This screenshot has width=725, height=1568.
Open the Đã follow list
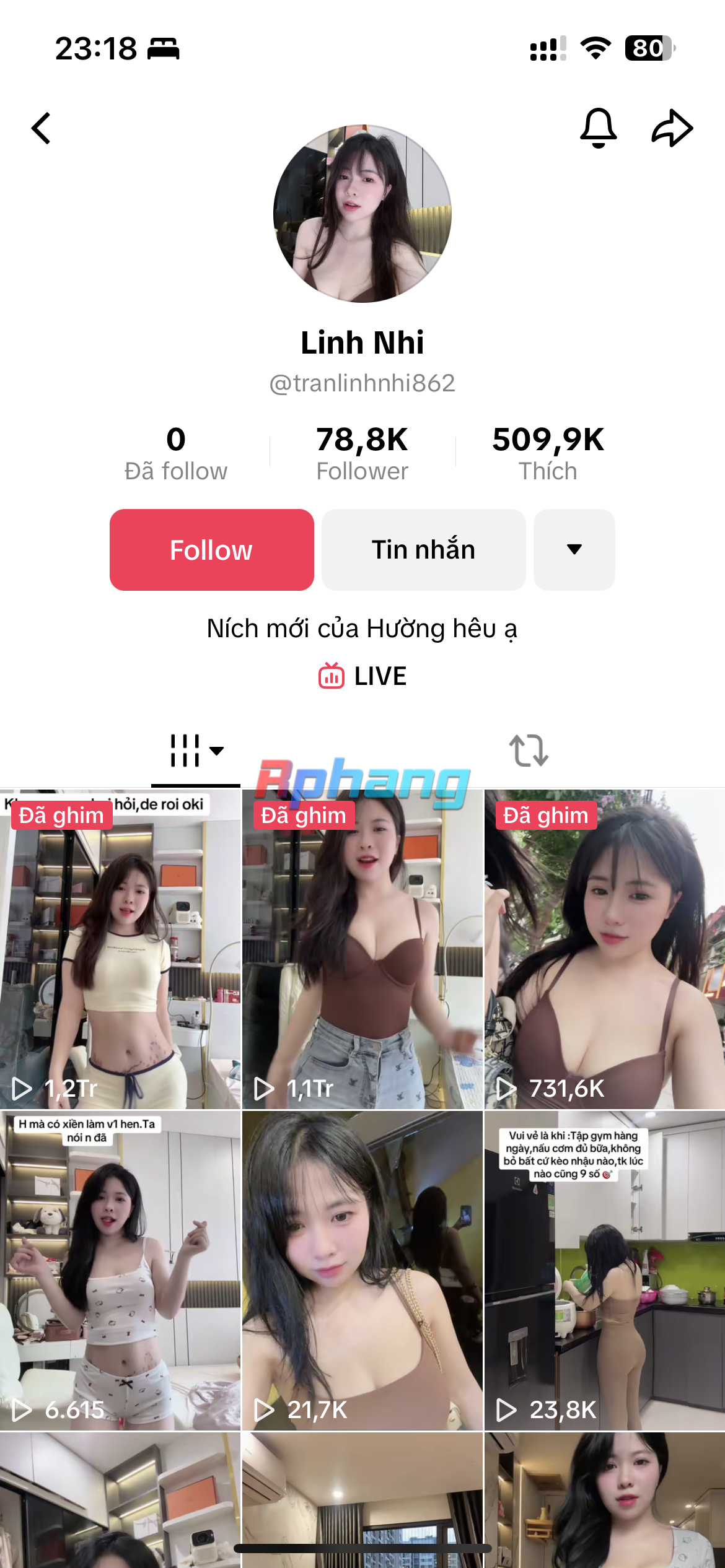pyautogui.click(x=176, y=453)
